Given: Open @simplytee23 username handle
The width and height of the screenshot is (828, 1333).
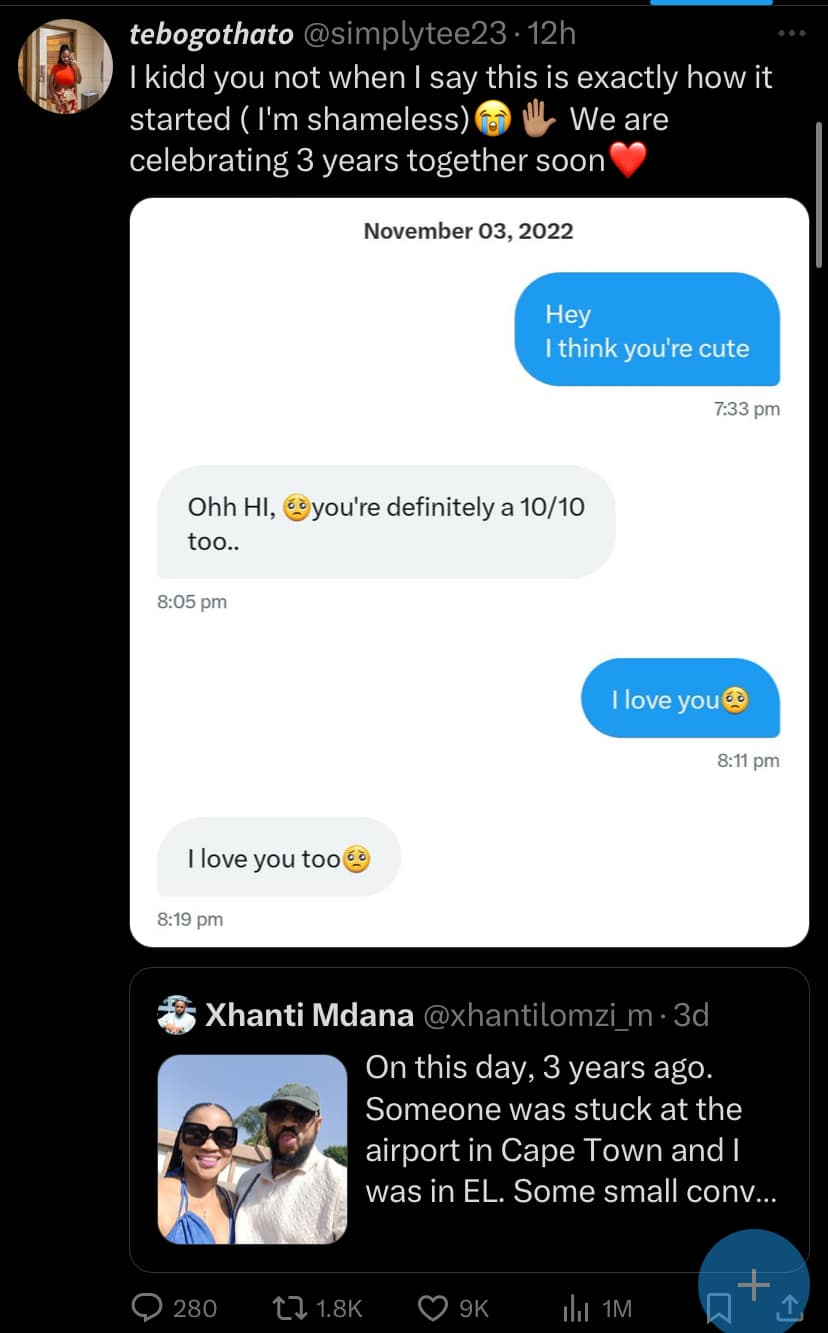Looking at the screenshot, I should tap(404, 34).
